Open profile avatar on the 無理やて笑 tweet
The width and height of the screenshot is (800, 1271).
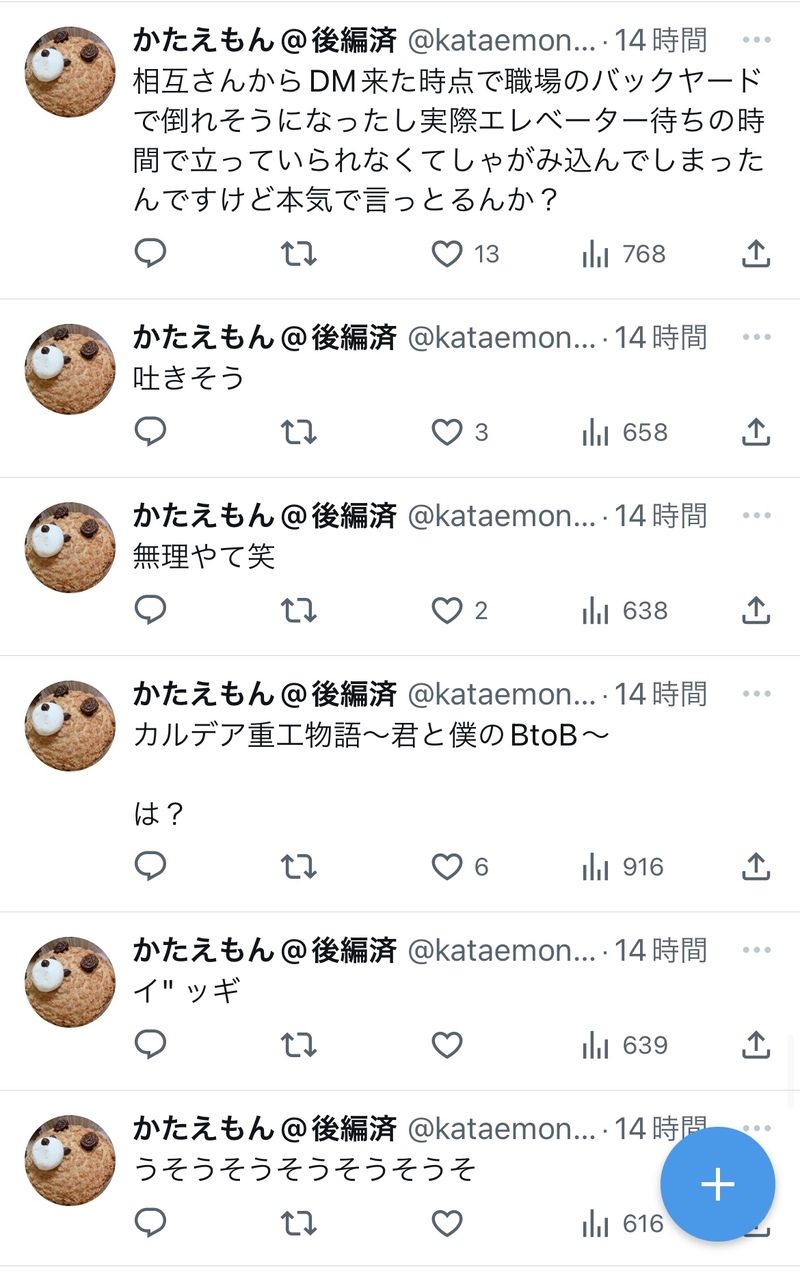70,548
